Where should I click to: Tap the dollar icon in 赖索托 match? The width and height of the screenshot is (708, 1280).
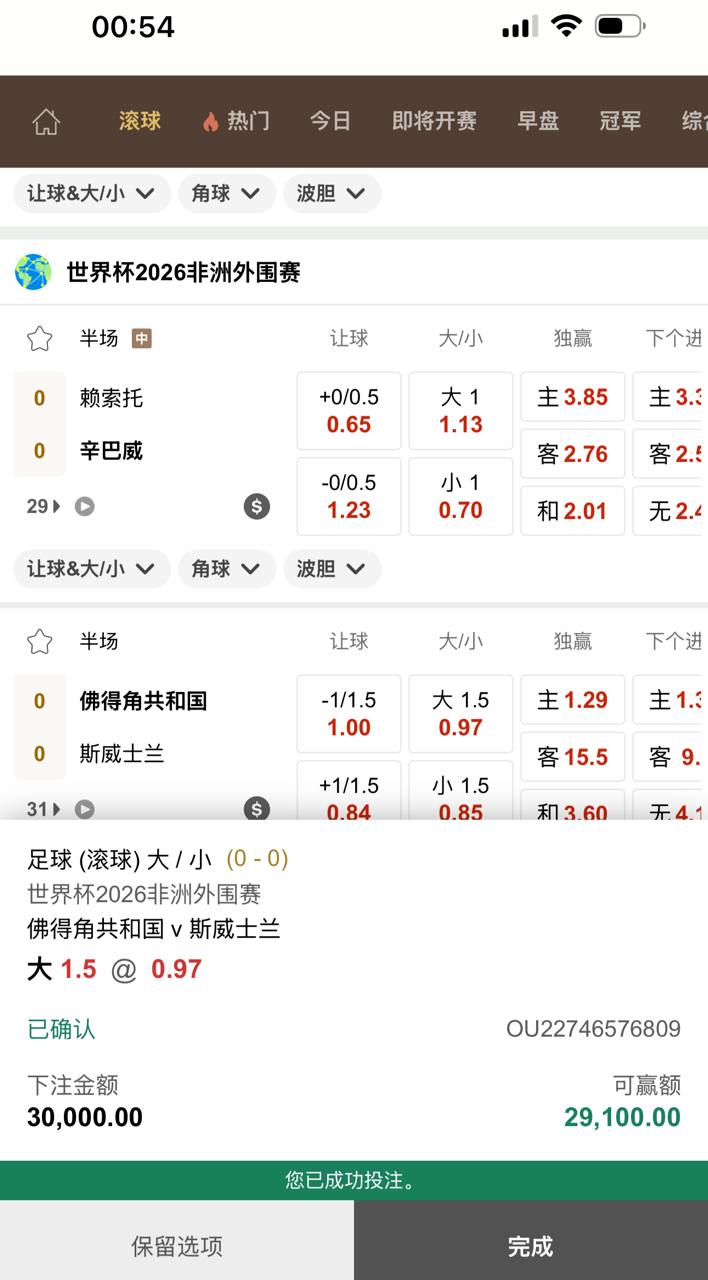tap(257, 506)
